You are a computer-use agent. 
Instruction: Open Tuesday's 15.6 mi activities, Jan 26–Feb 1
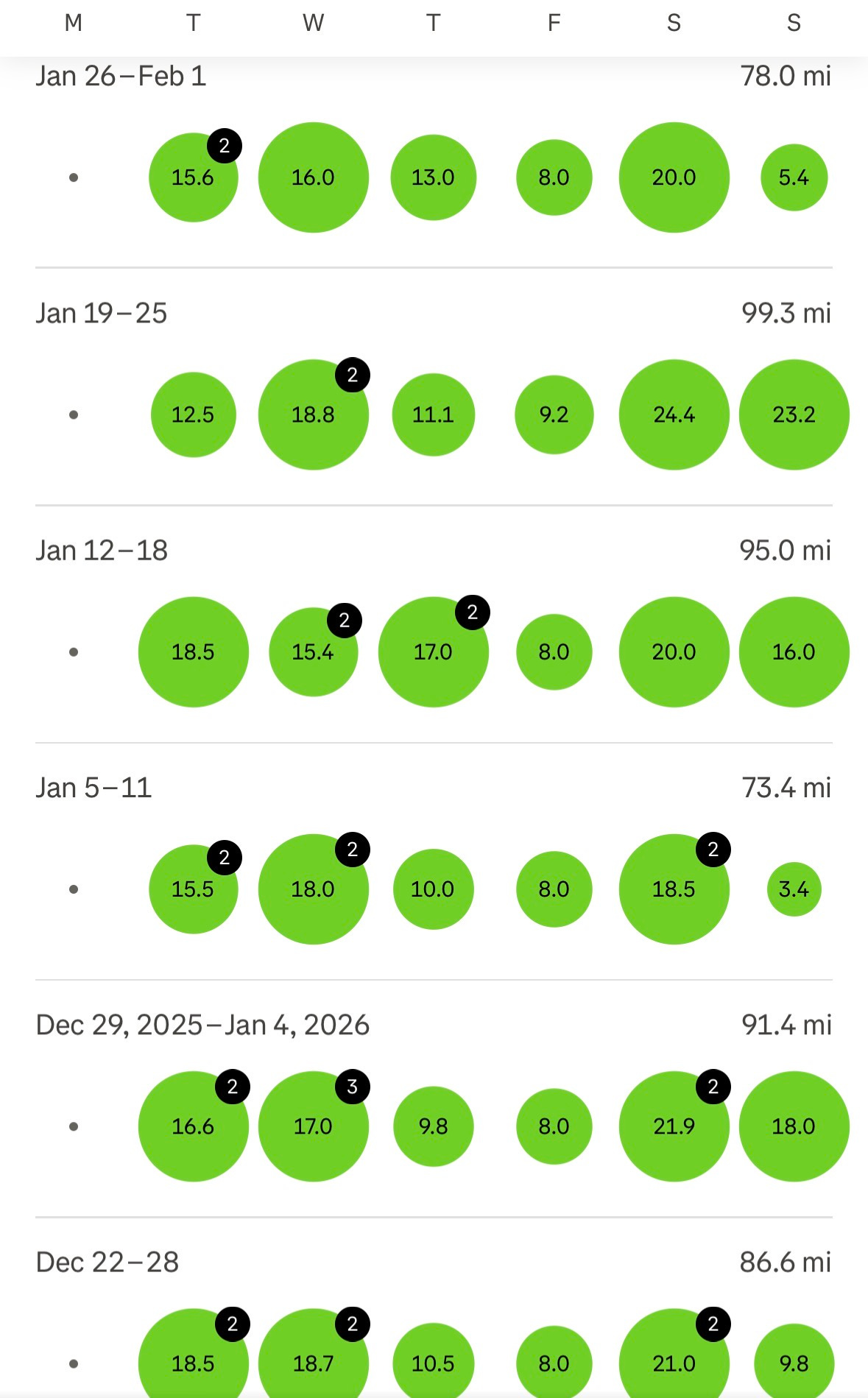coord(194,177)
